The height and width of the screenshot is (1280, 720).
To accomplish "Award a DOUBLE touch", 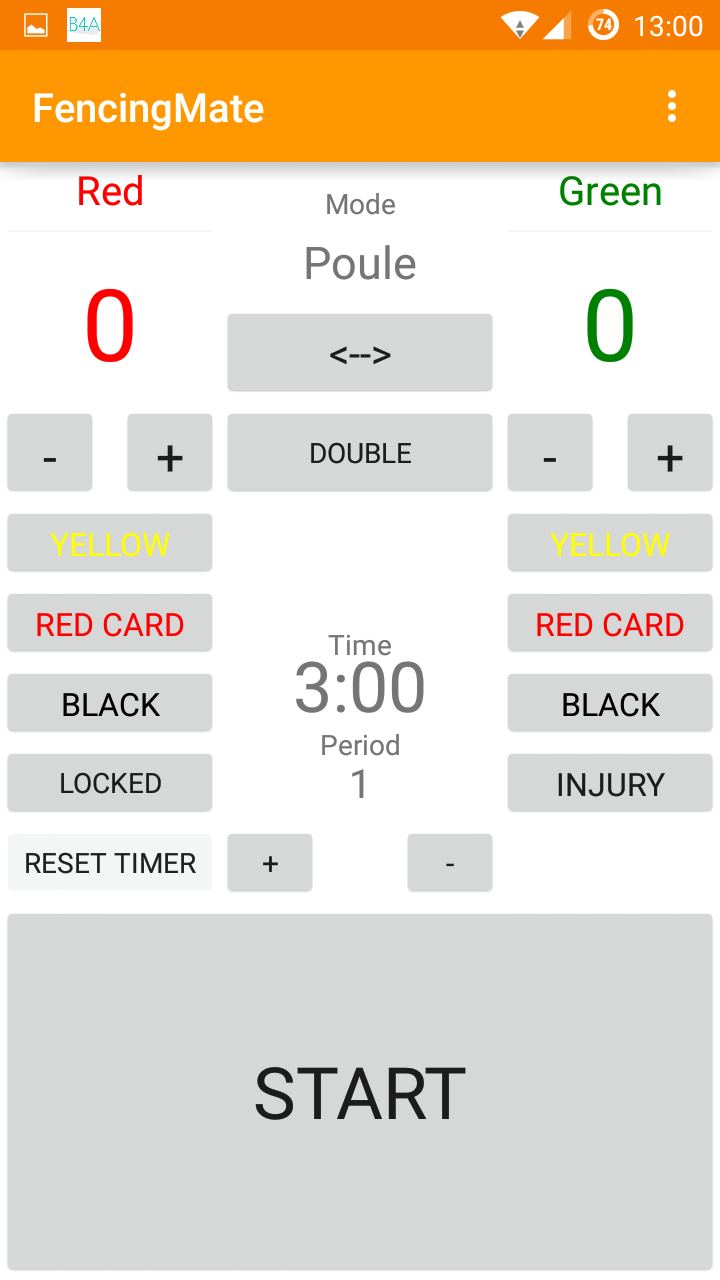I will tap(360, 452).
